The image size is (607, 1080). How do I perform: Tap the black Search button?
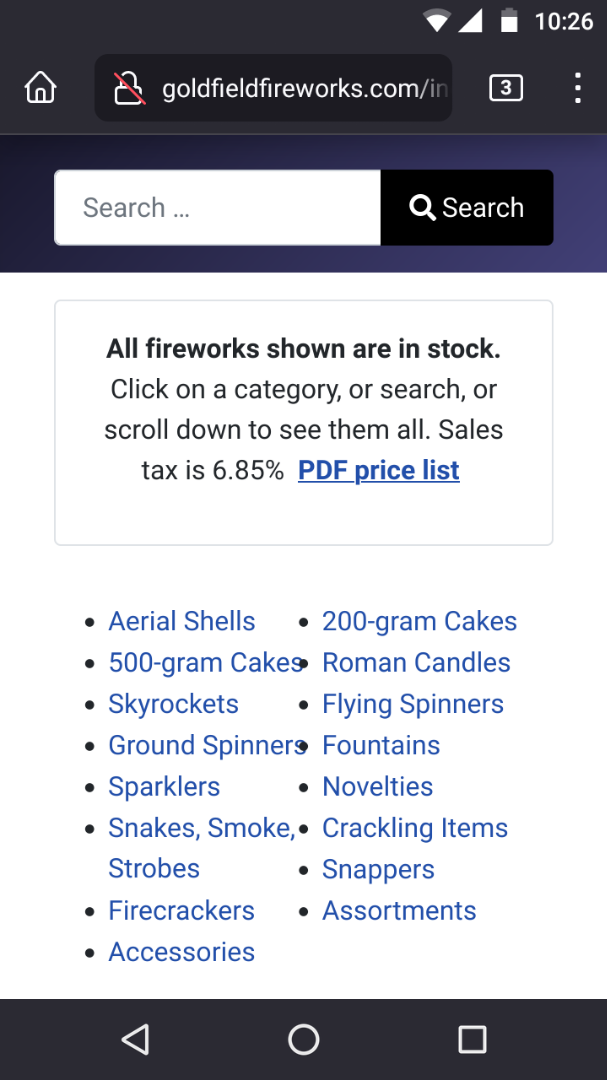pos(467,208)
